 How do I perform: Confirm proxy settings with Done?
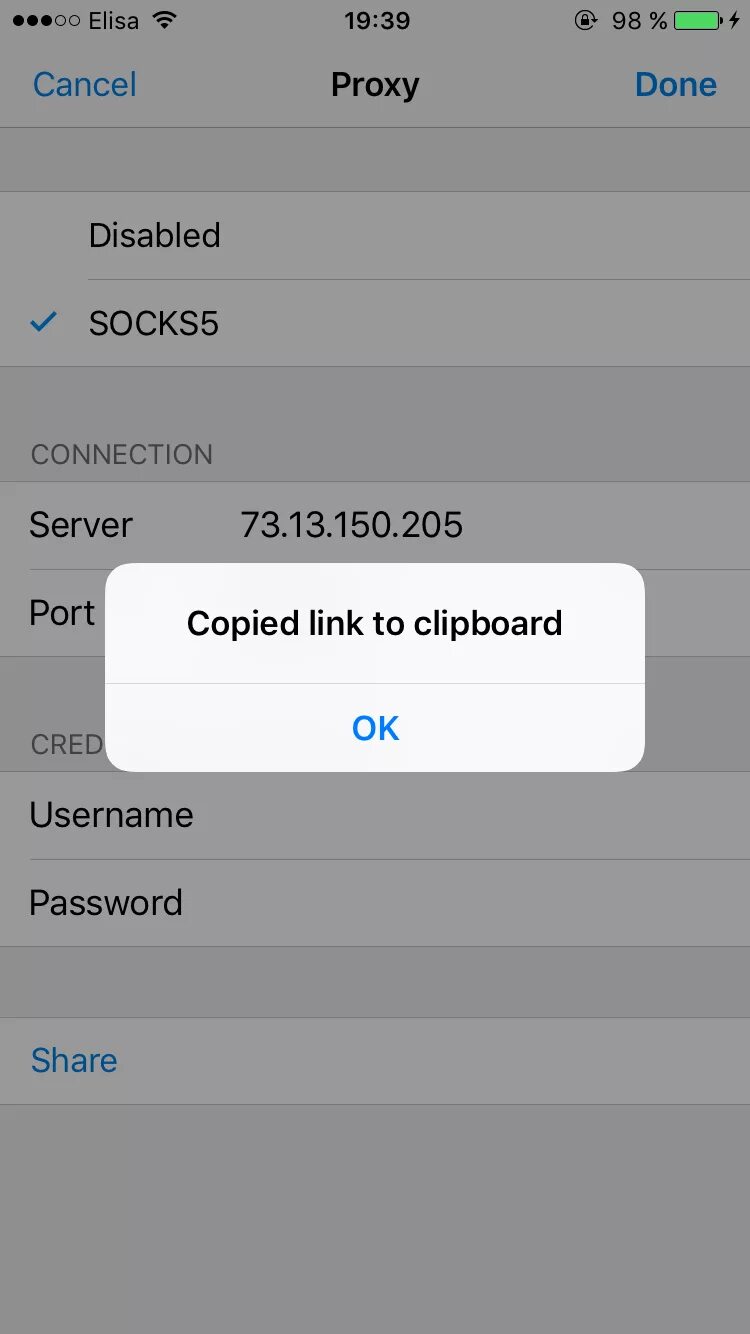tap(676, 85)
